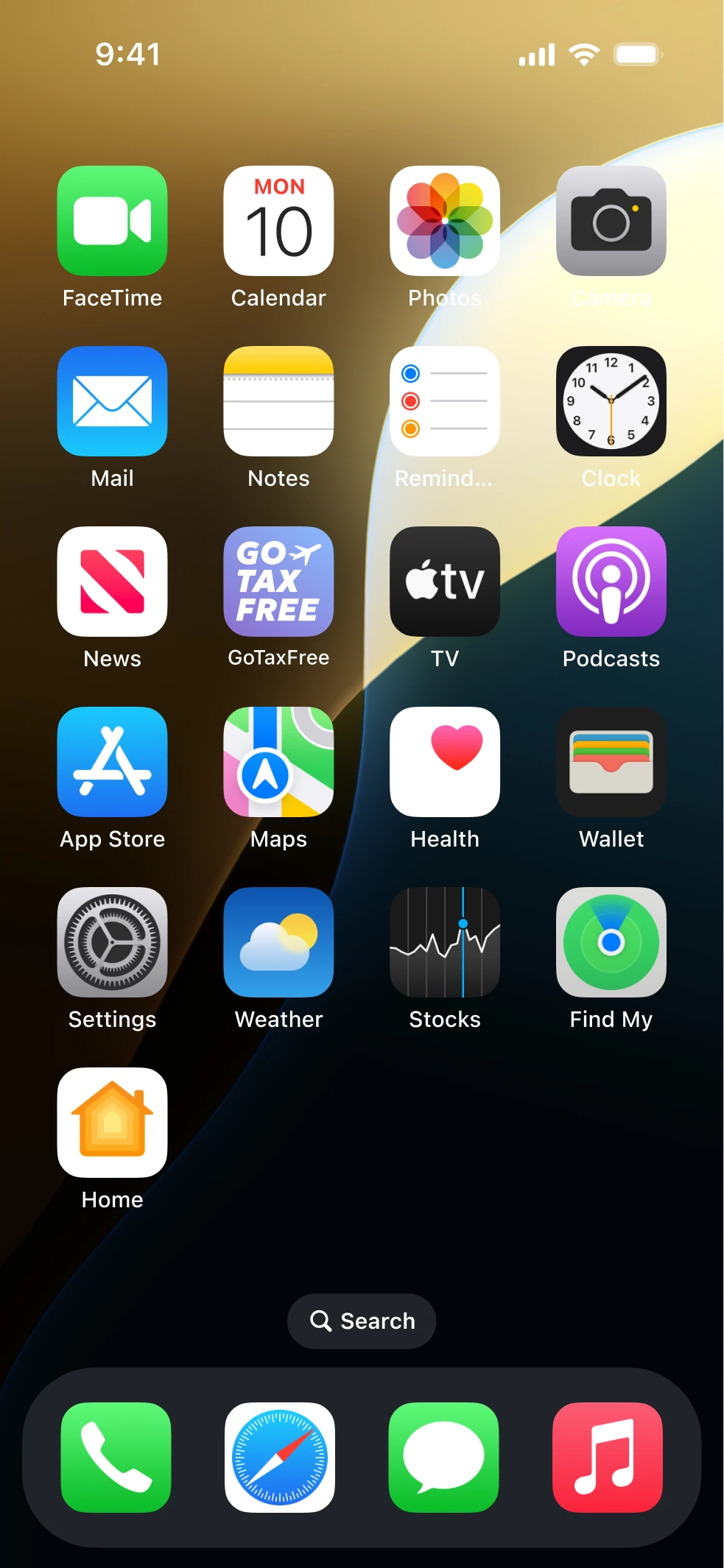Tap the Search pill above the dock
This screenshot has width=724, height=1568.
point(362,1321)
